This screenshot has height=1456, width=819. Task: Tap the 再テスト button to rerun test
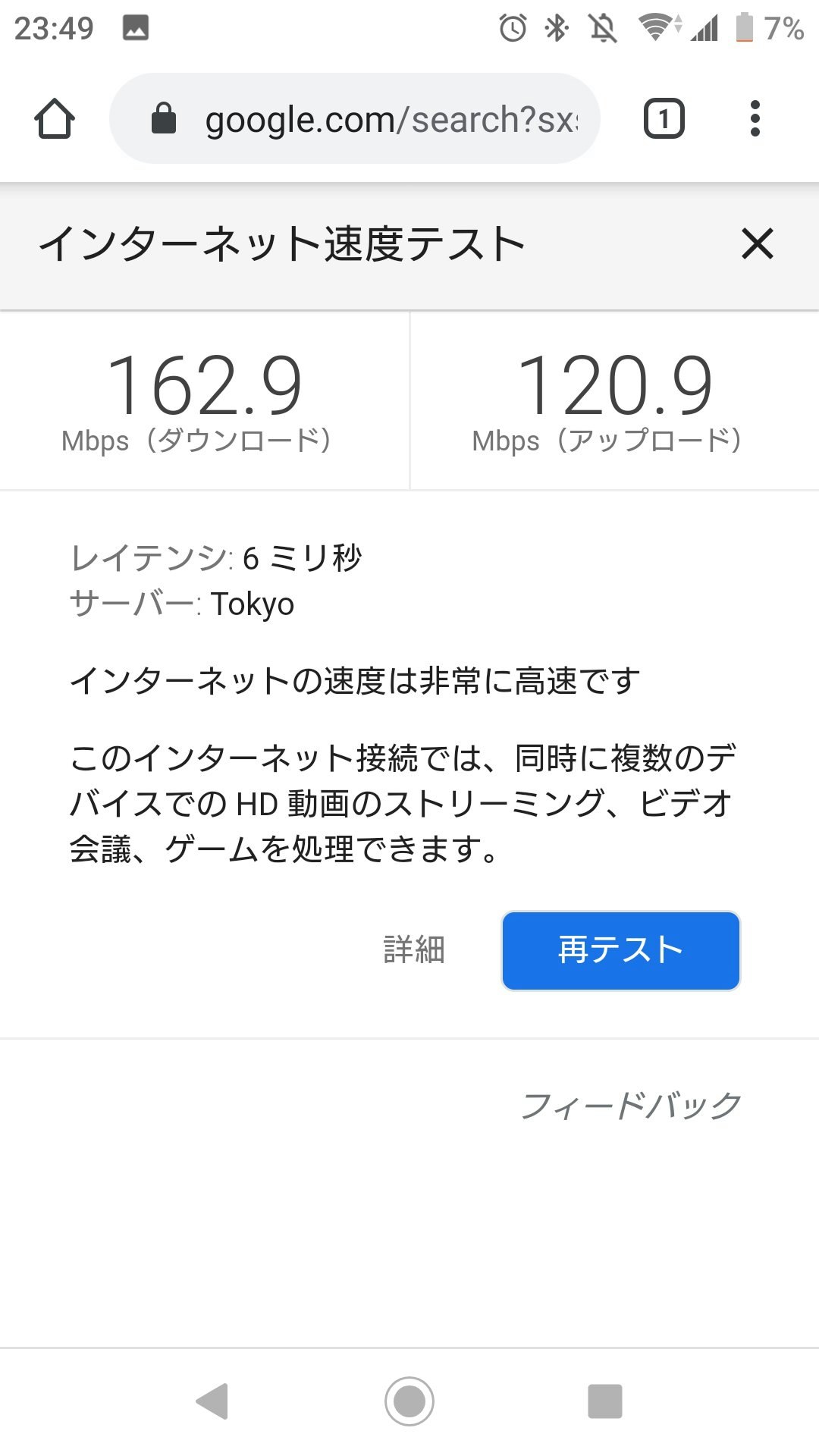coord(620,950)
